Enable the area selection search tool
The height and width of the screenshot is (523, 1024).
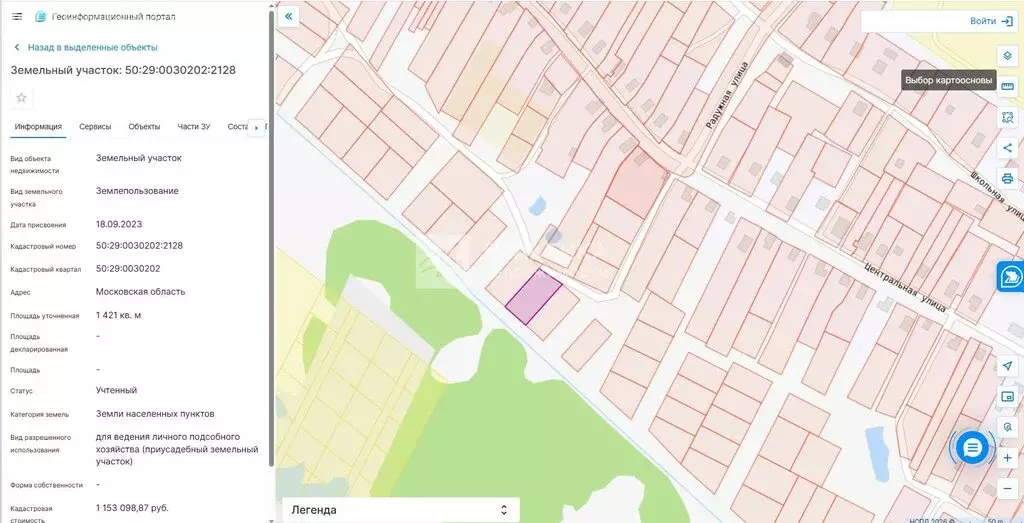coord(1007,117)
